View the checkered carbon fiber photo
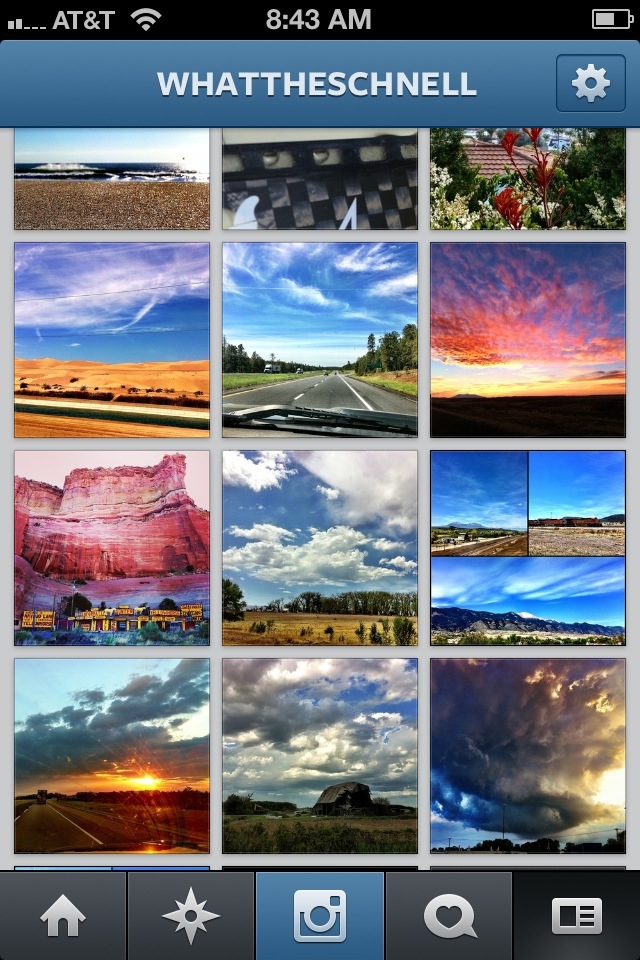The height and width of the screenshot is (960, 640). [x=320, y=179]
